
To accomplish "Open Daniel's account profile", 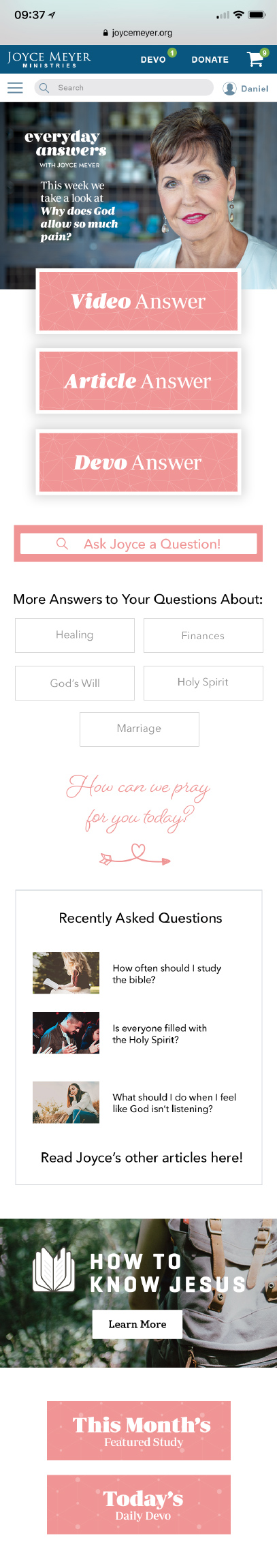I will pos(246,89).
